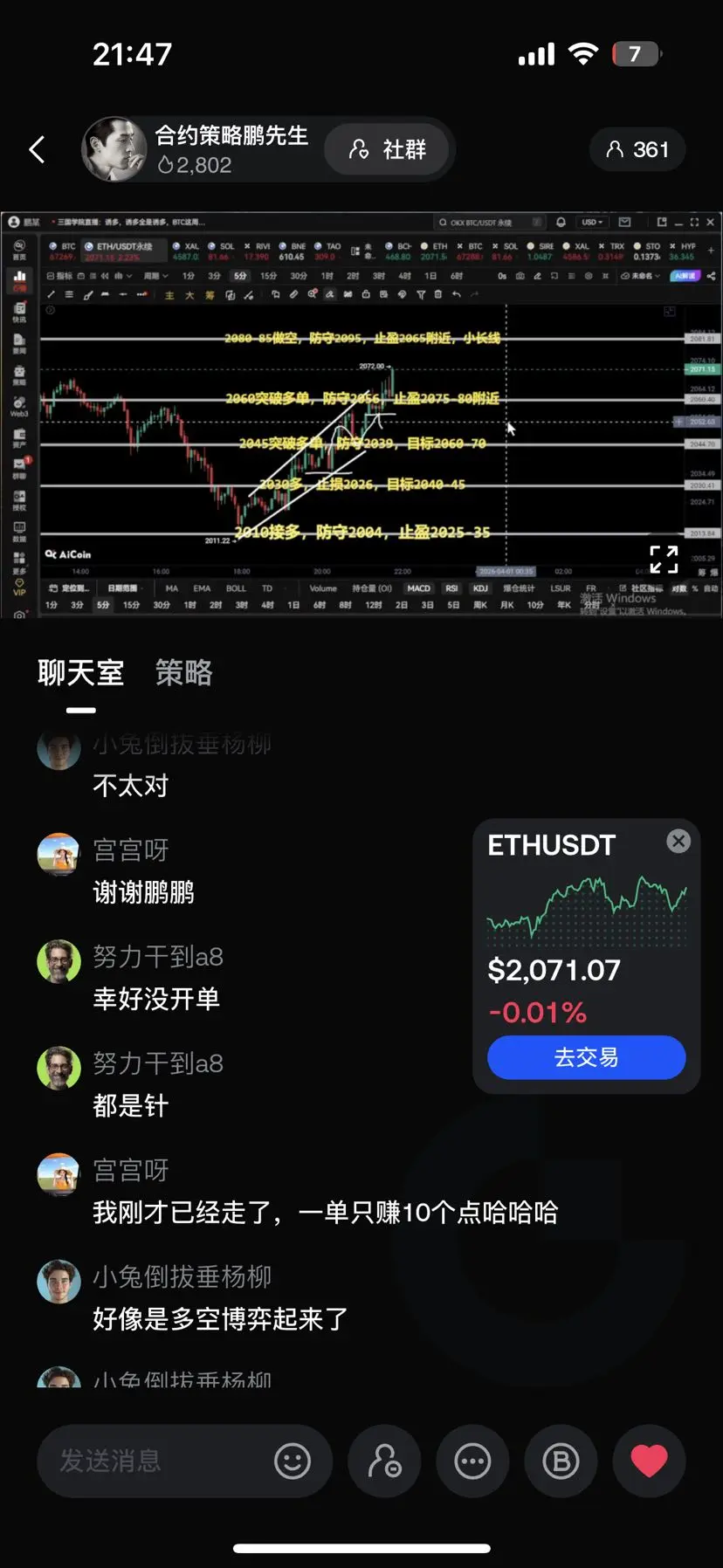Switch to the 策略 tab
The height and width of the screenshot is (1568, 723).
coord(183,673)
